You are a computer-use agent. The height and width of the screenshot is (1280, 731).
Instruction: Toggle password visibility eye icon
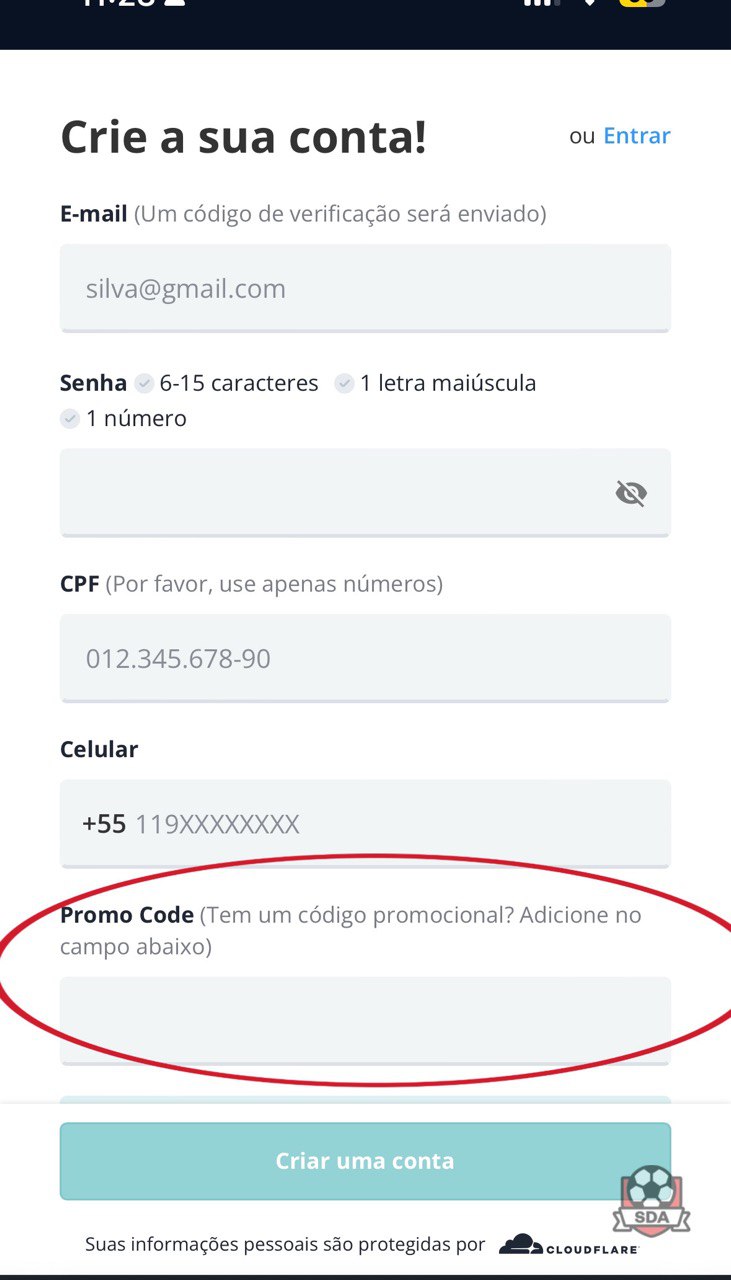pyautogui.click(x=631, y=493)
